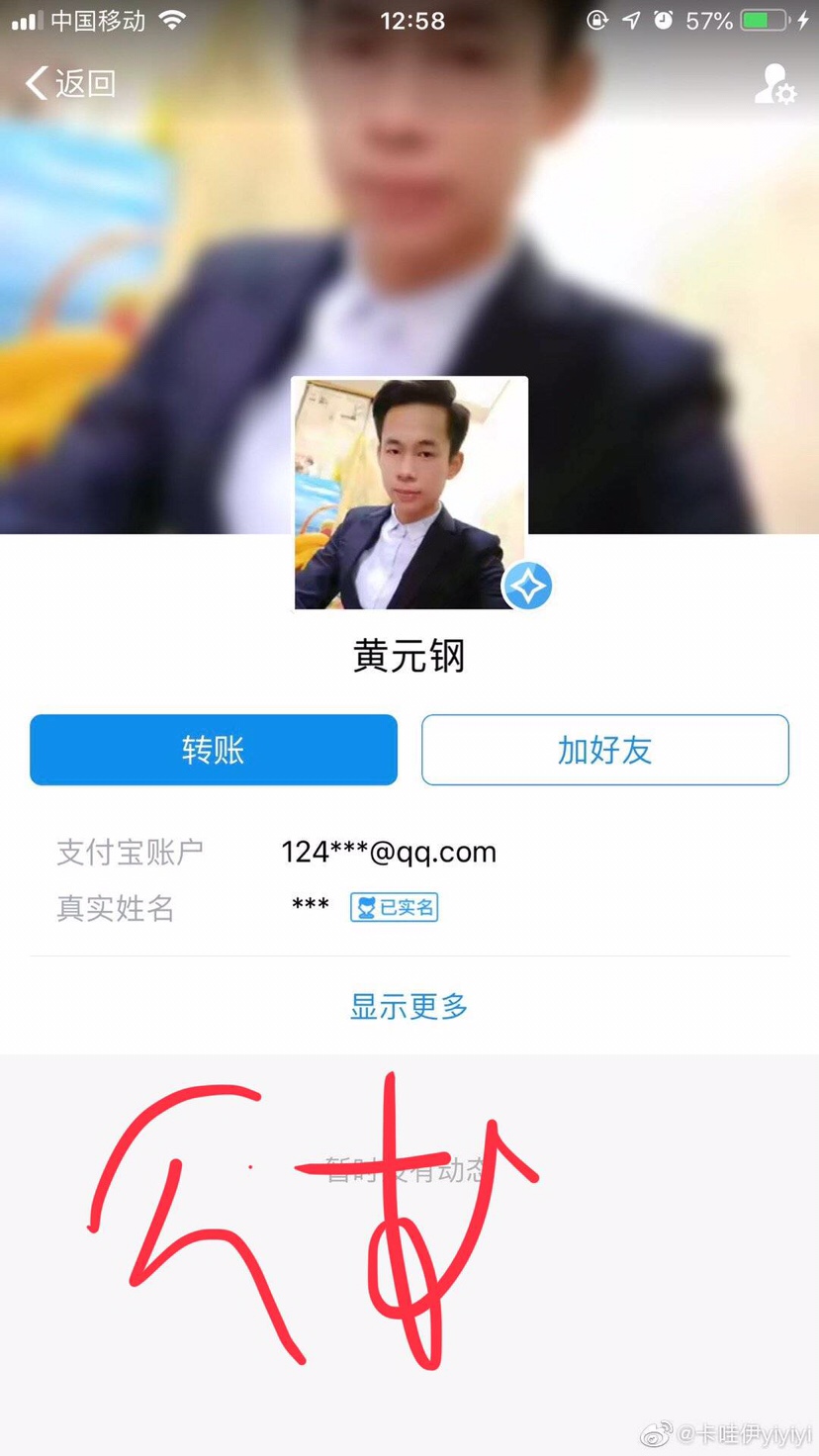This screenshot has width=819, height=1456.
Task: Tap the 转账 transfer button
Action: click(214, 750)
